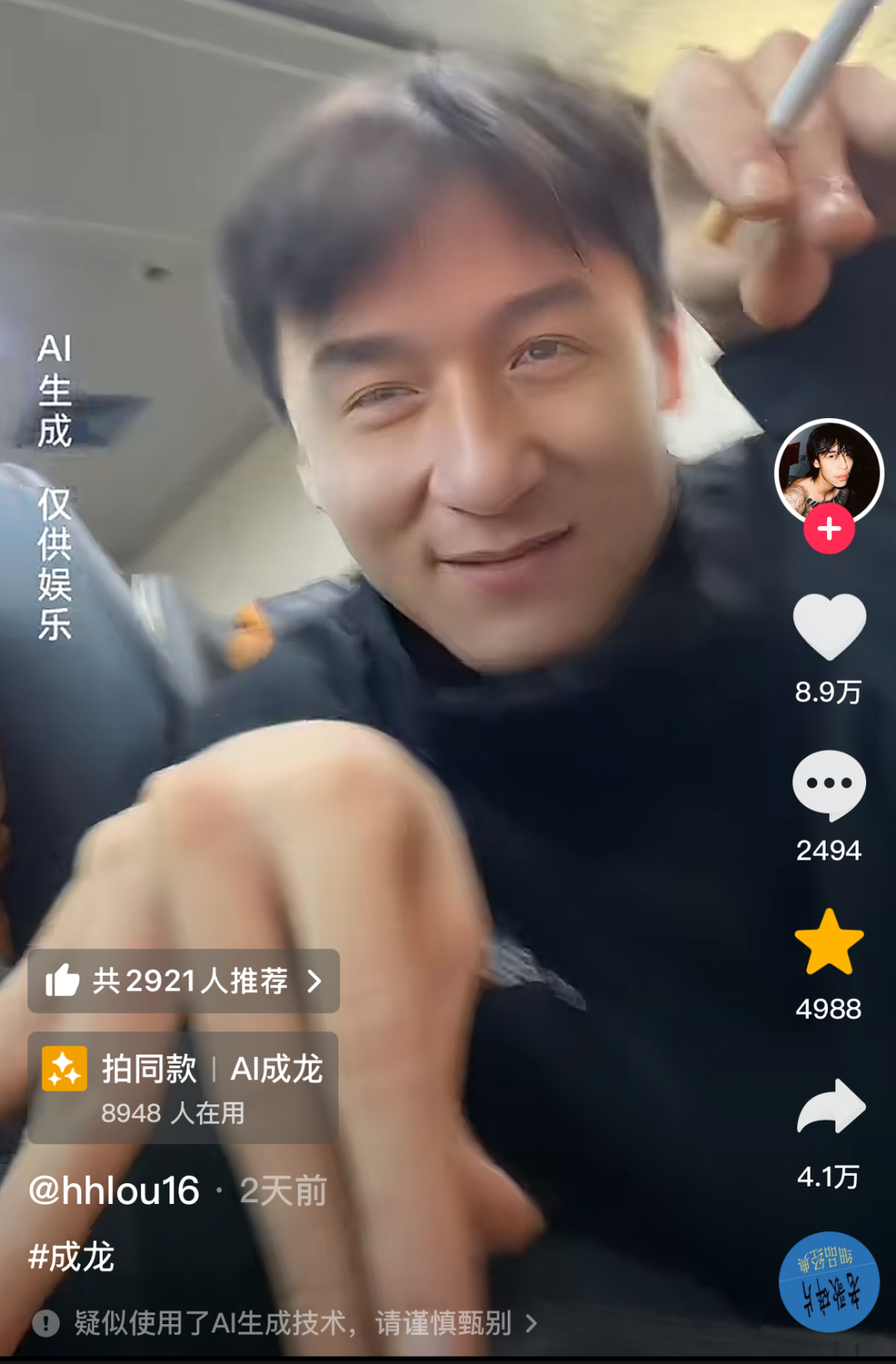View the 共2921人推荐 recommendations
This screenshot has width=896, height=1364.
click(183, 982)
